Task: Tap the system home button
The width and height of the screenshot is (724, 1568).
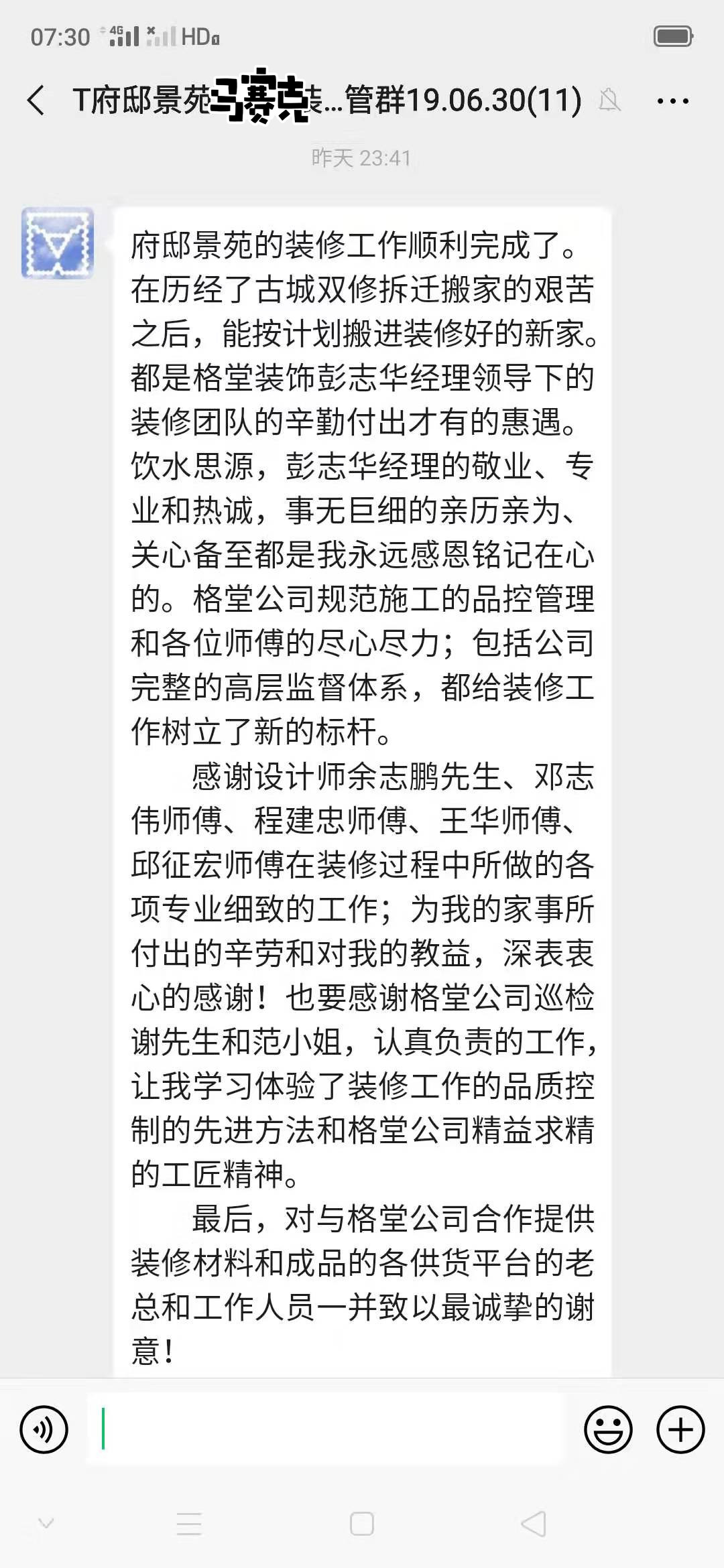Action: (x=362, y=1524)
